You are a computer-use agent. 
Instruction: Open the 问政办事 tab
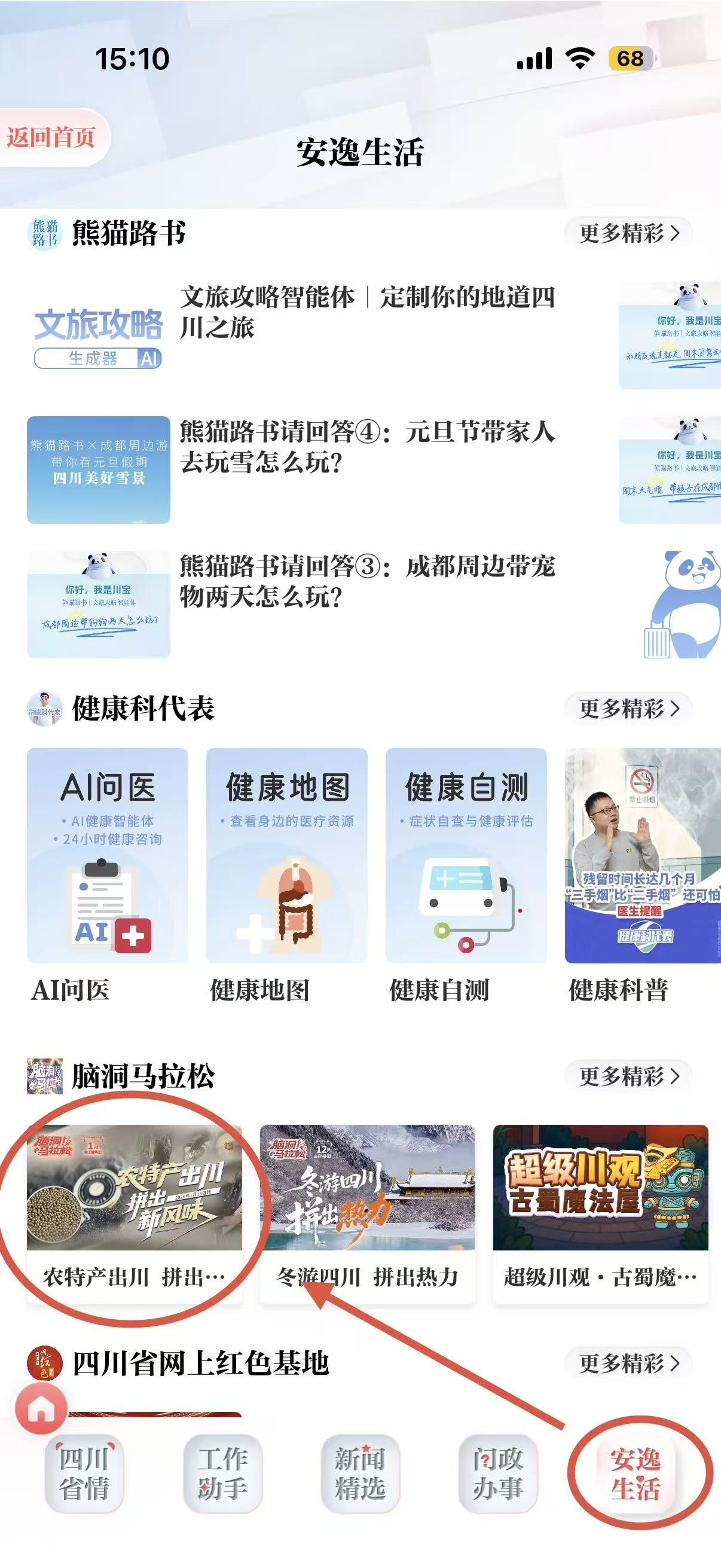point(497,1473)
